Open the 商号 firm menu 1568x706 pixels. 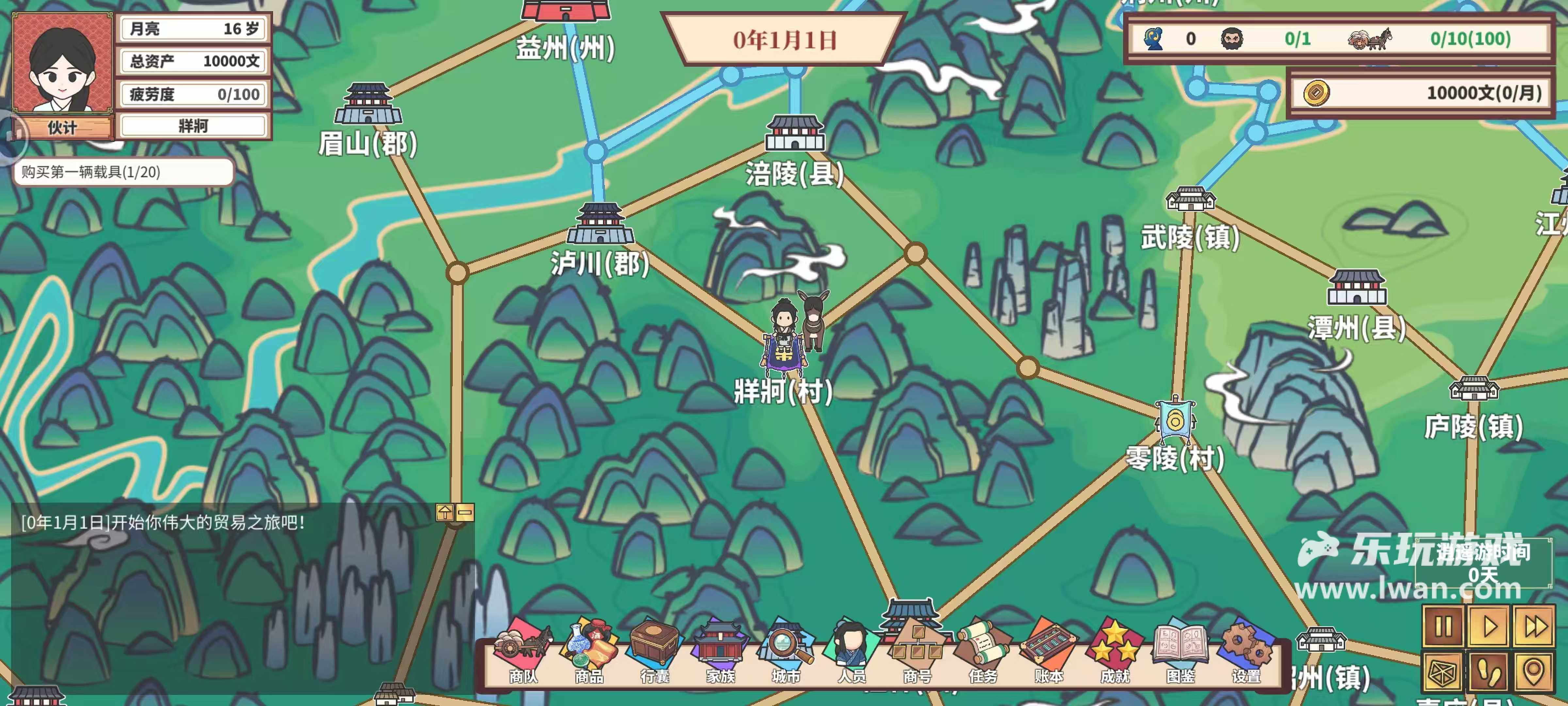pyautogui.click(x=917, y=652)
